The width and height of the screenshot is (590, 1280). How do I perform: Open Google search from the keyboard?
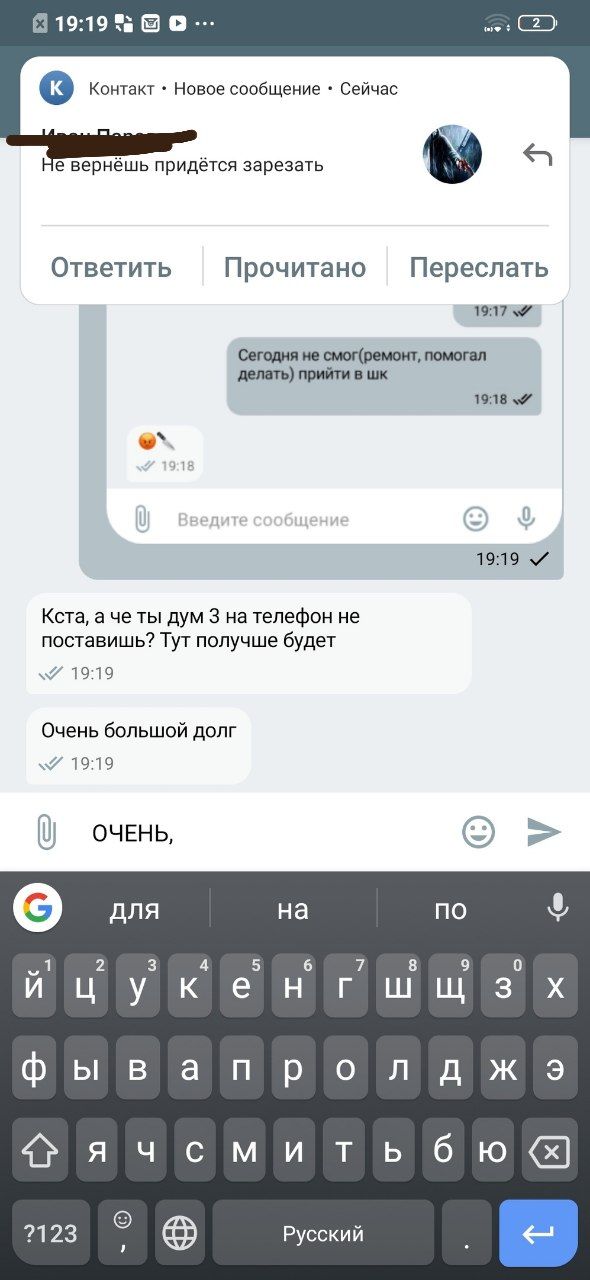click(x=38, y=908)
